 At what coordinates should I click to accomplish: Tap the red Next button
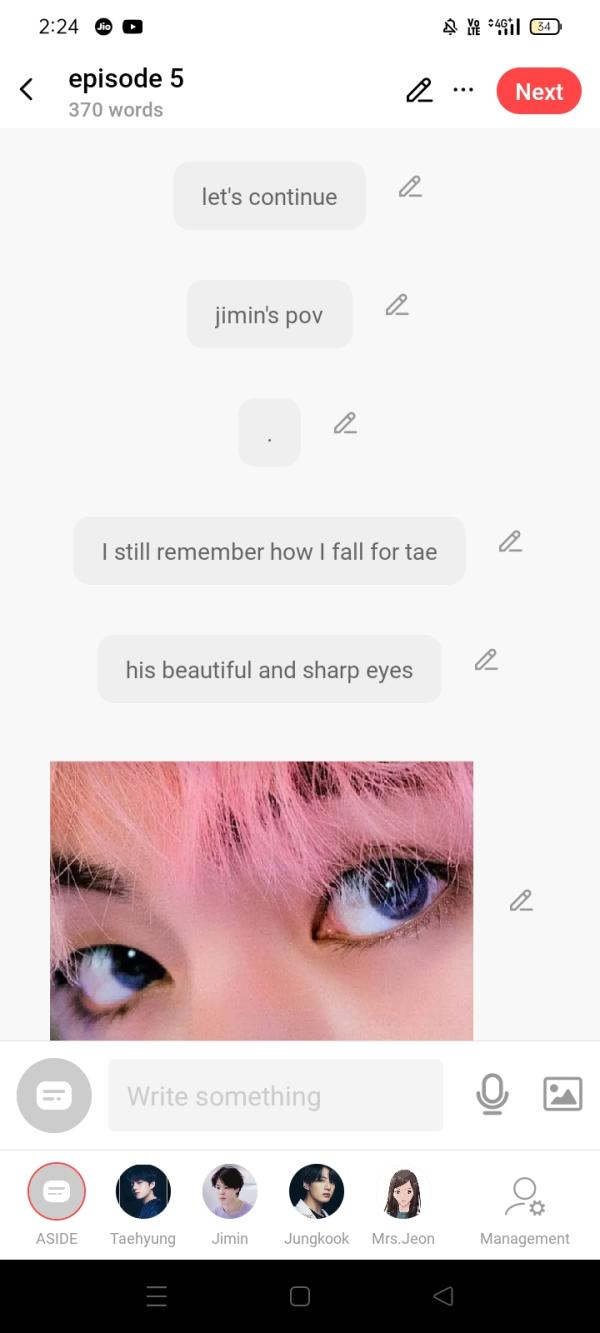(x=538, y=91)
